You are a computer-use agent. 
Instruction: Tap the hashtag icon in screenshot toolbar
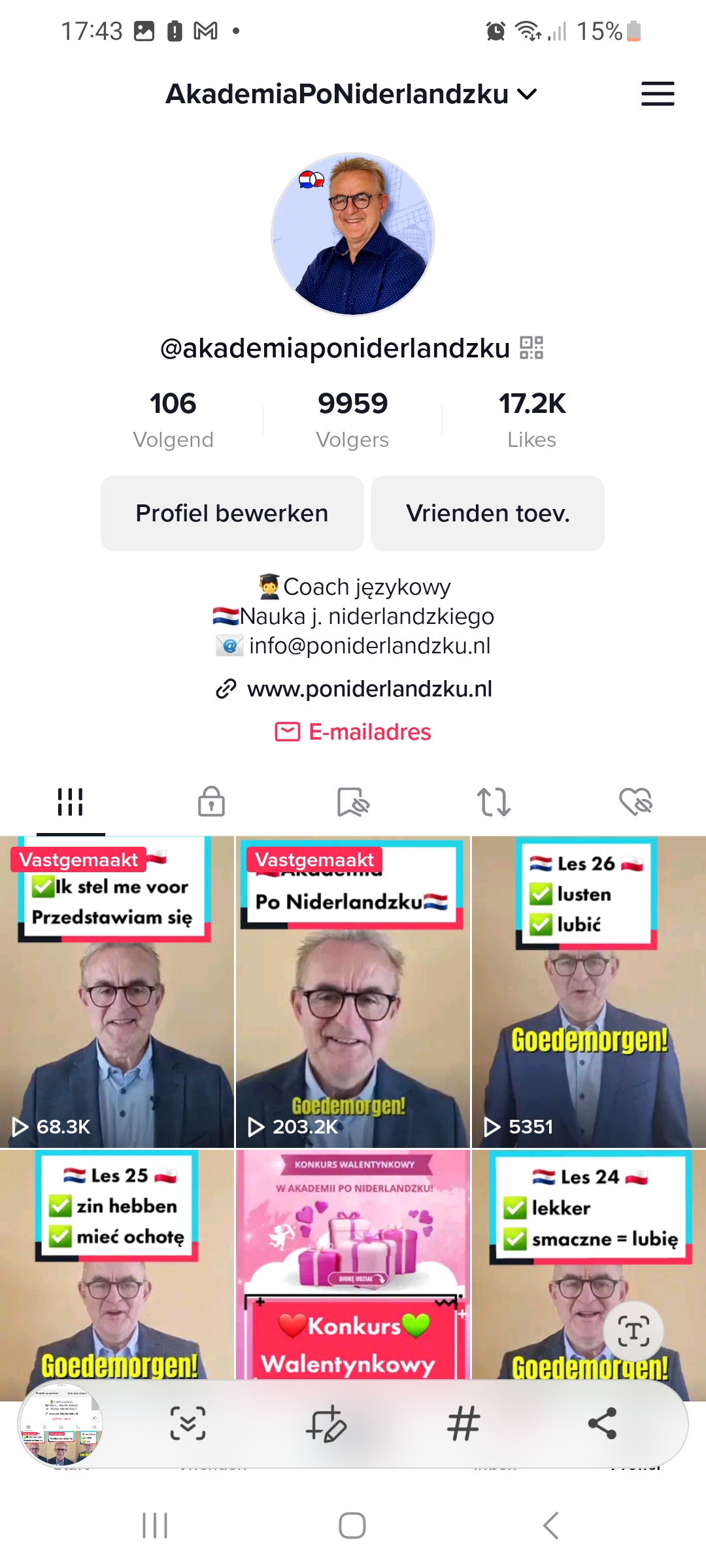coord(463,1423)
